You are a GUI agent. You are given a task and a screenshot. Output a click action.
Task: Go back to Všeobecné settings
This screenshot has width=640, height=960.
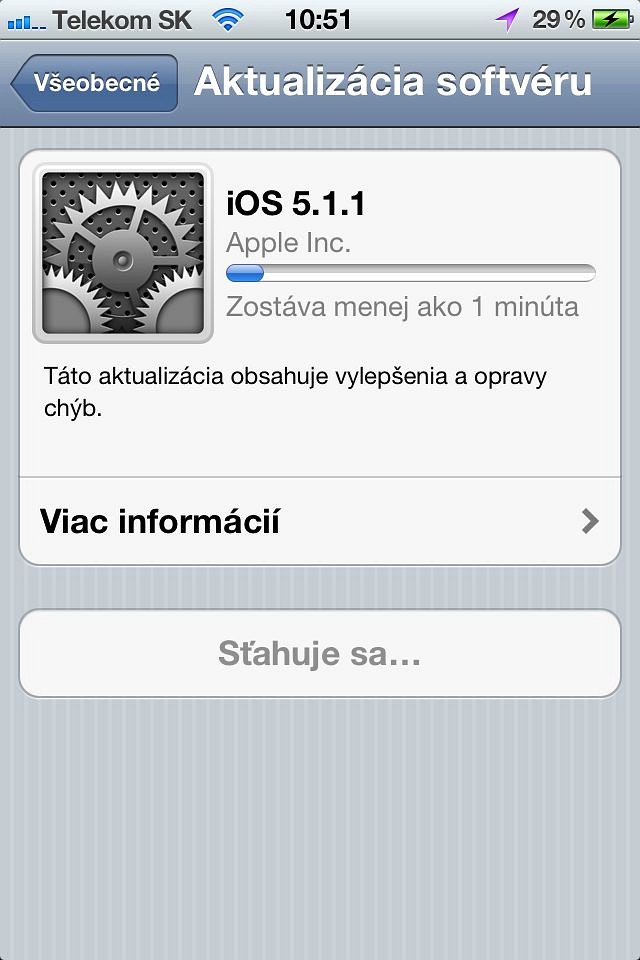click(95, 83)
